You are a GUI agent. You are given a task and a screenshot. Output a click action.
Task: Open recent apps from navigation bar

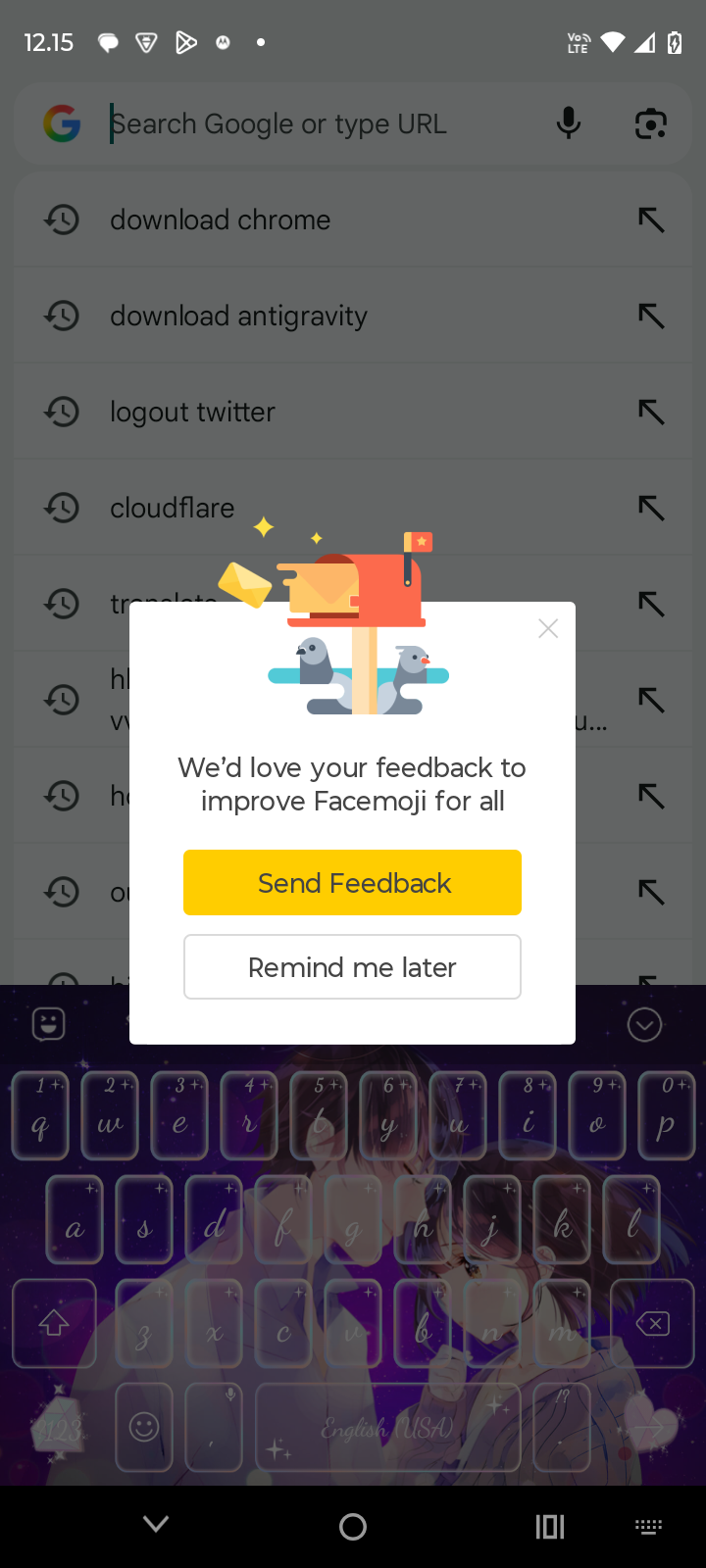[x=550, y=1526]
